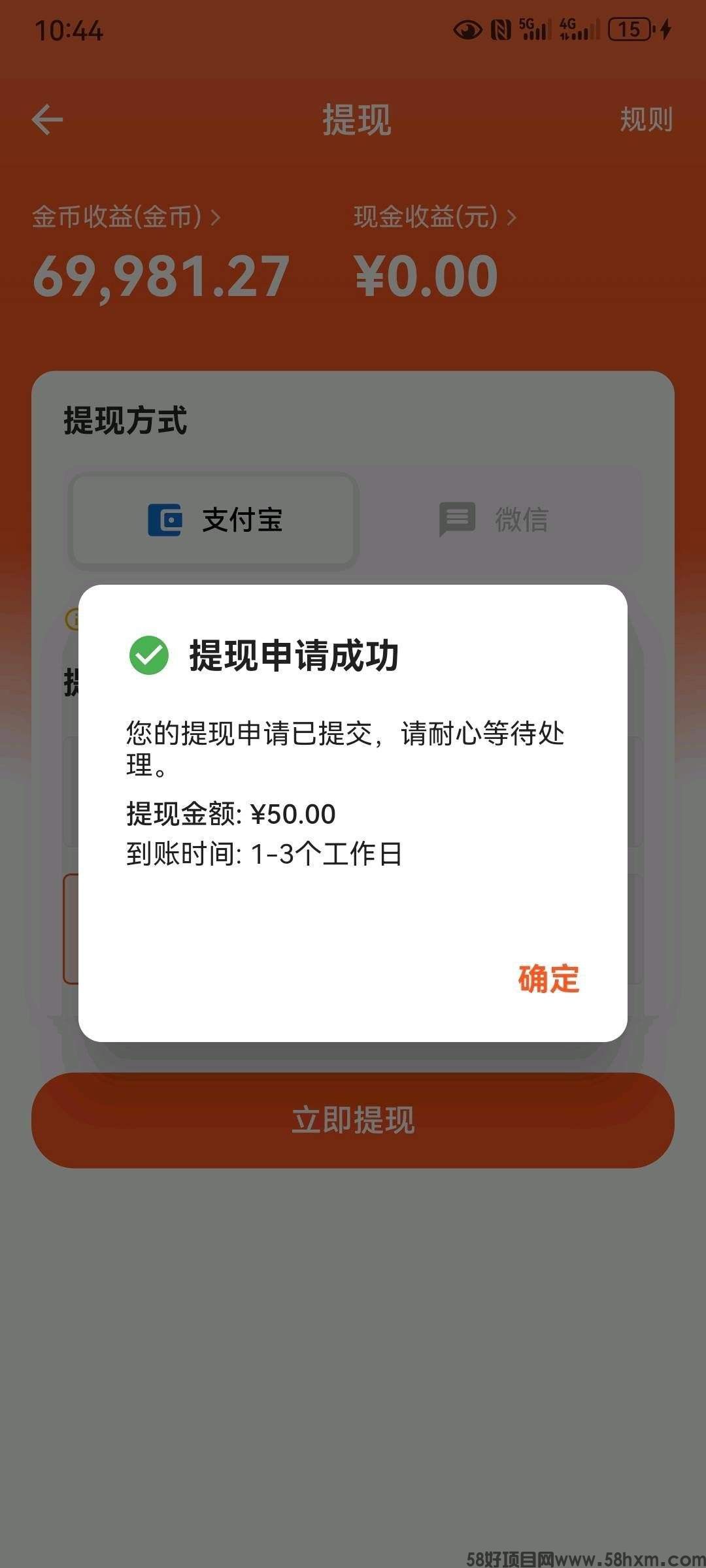Tap the 提现金额 ¥50.00 text
Image resolution: width=706 pixels, height=1568 pixels.
[x=229, y=814]
